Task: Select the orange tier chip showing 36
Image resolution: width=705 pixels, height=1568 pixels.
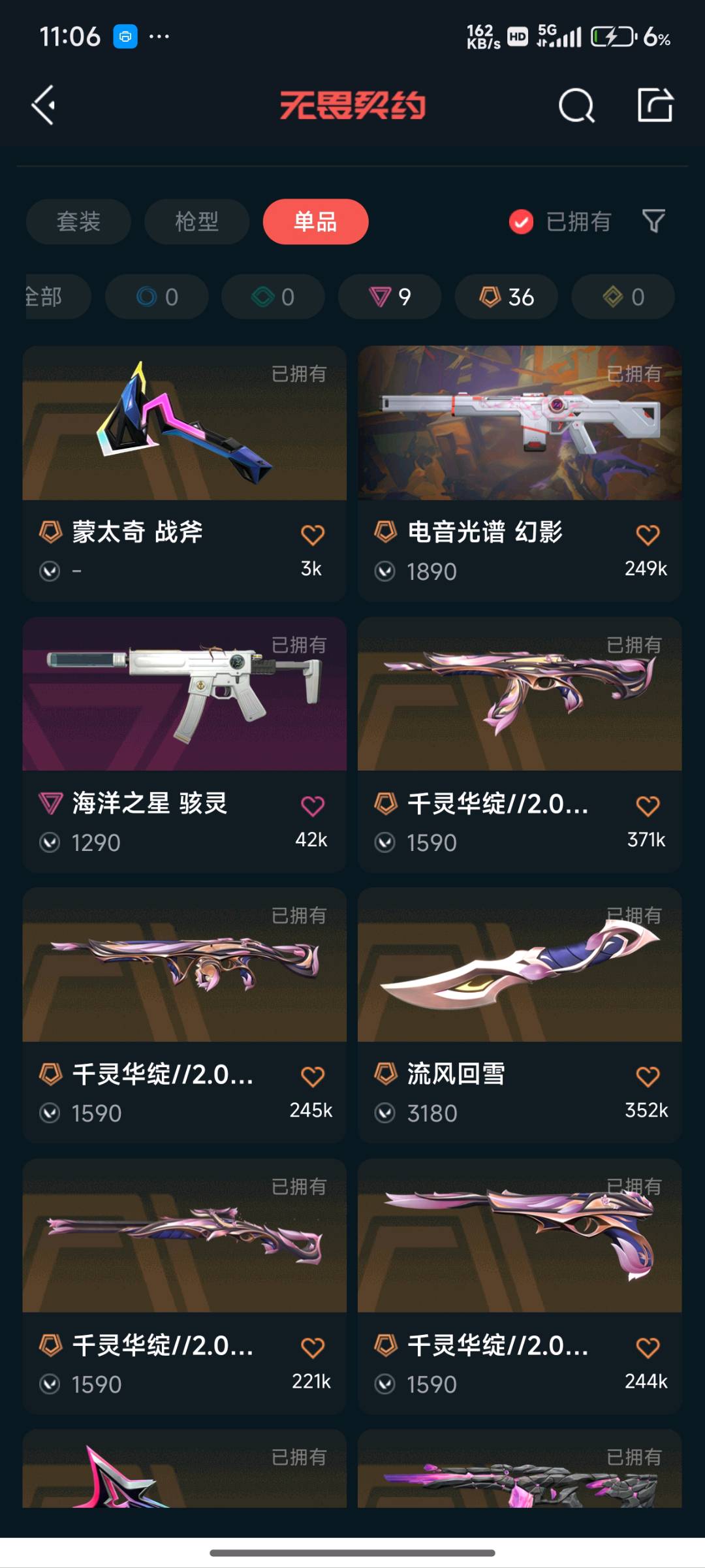Action: tap(507, 296)
